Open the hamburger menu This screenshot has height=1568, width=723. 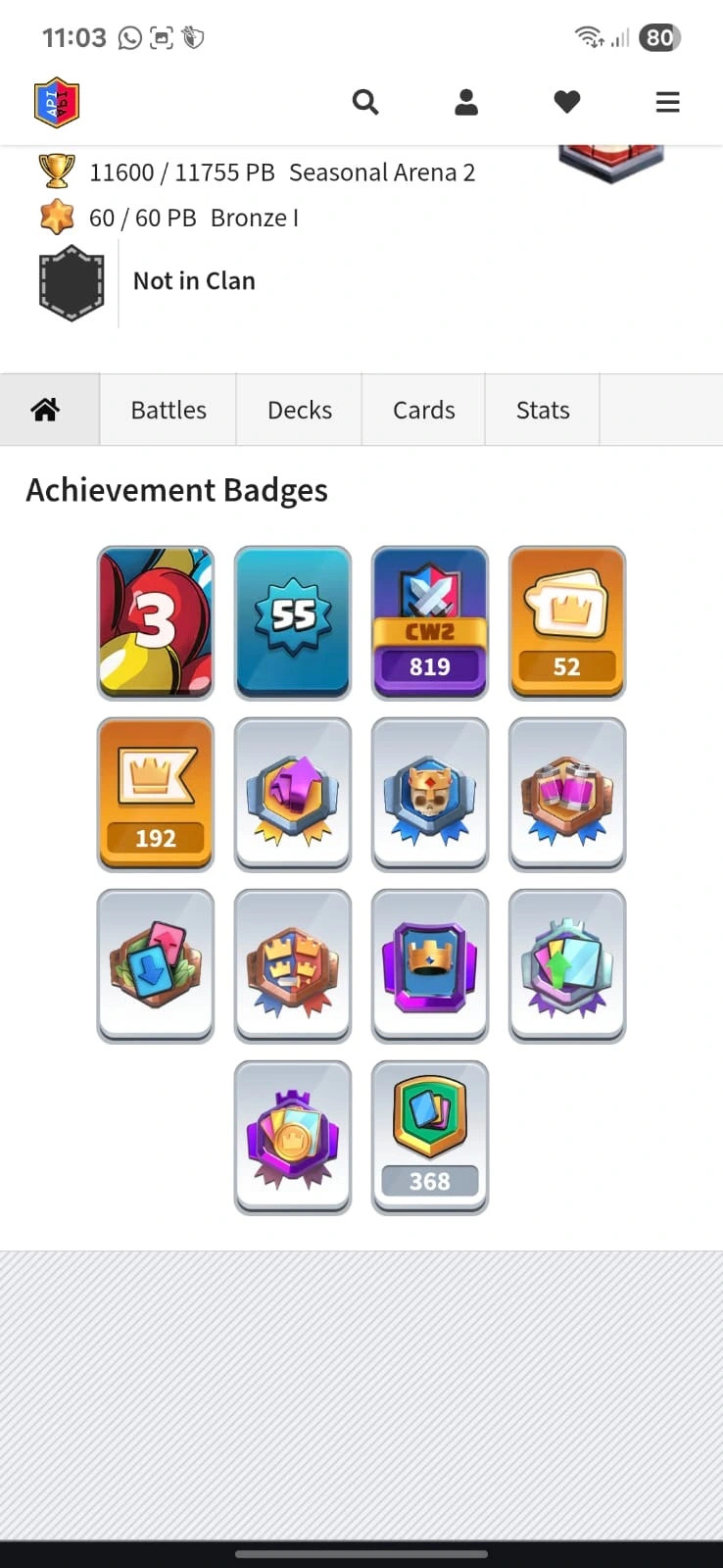click(667, 102)
